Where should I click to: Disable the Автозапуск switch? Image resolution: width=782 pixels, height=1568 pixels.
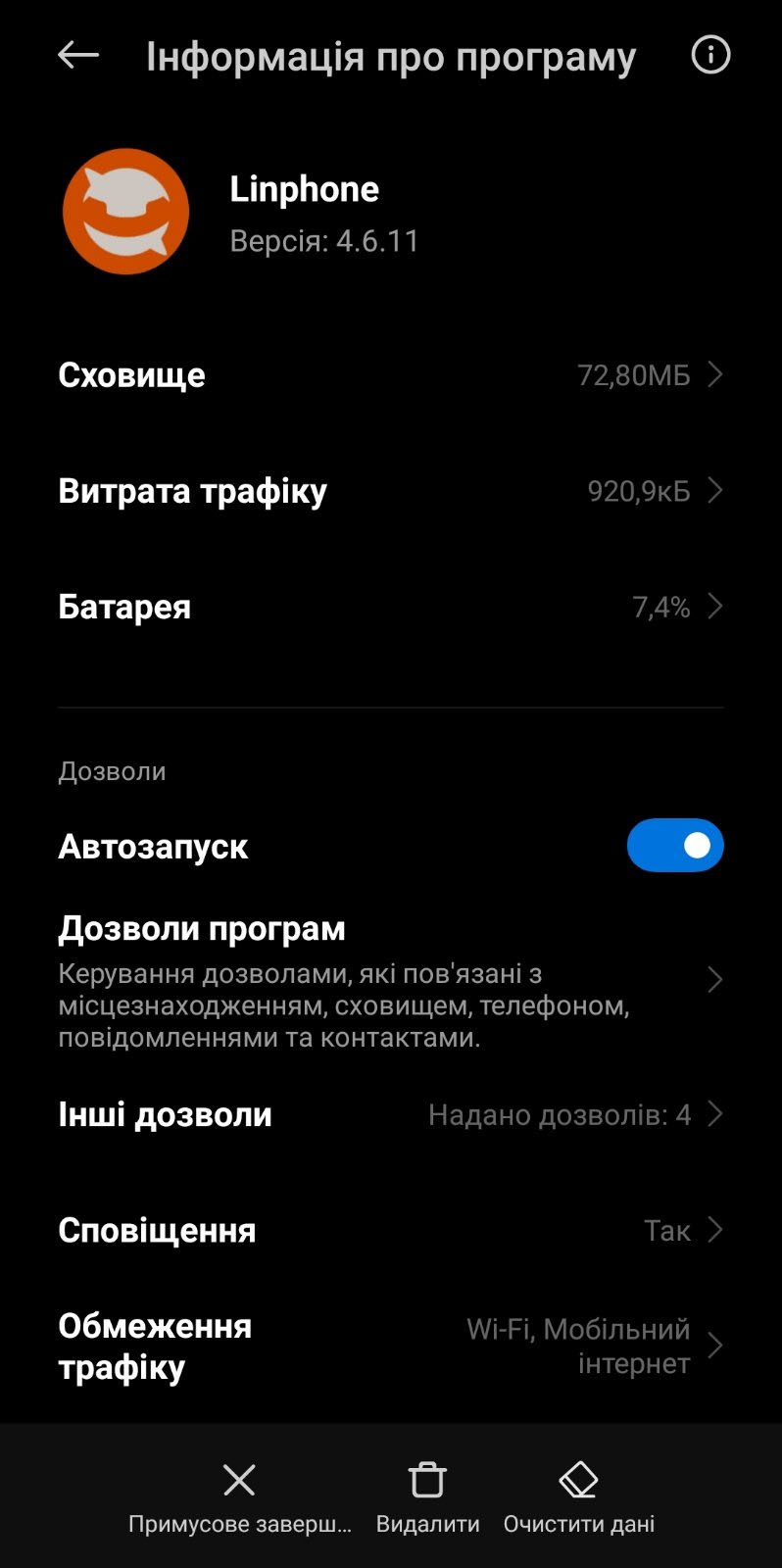675,845
